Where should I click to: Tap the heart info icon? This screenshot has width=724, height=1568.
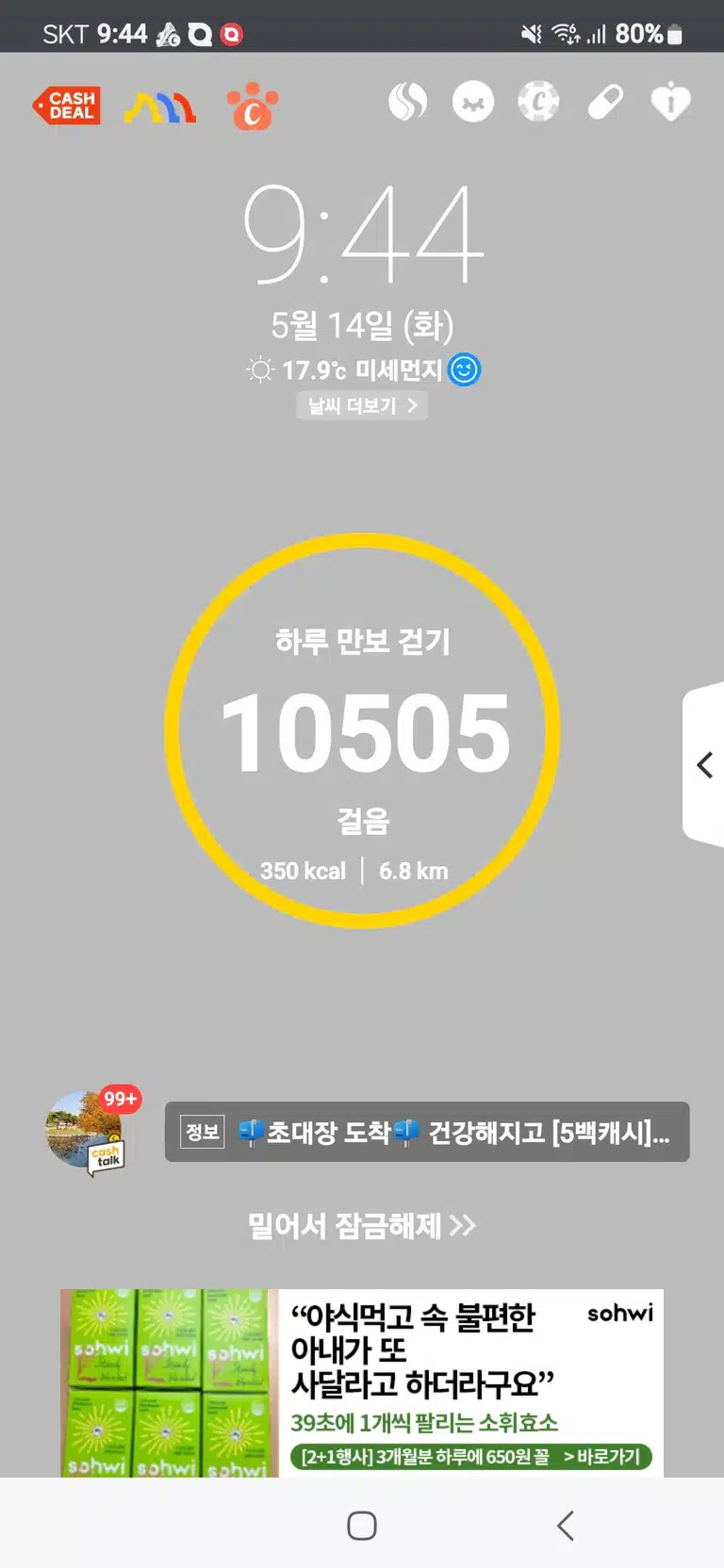coord(670,102)
